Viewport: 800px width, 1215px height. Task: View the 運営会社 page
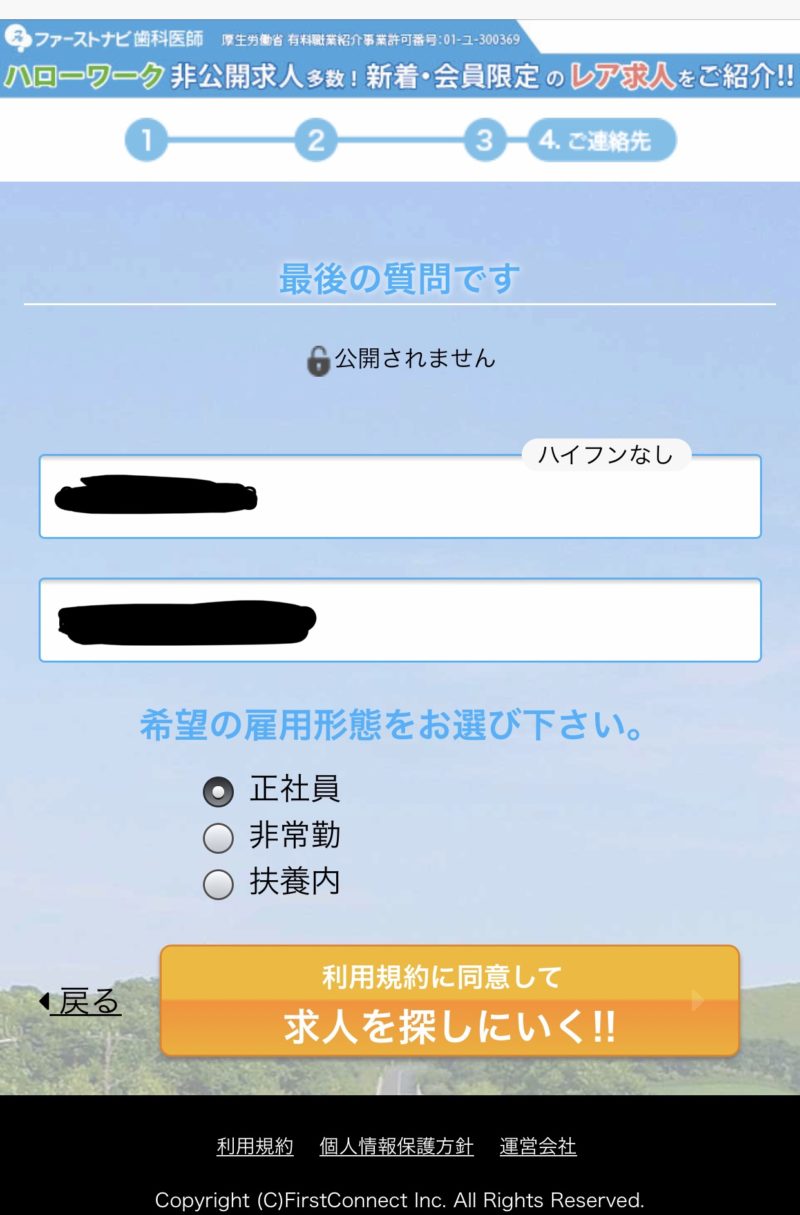tap(538, 1147)
